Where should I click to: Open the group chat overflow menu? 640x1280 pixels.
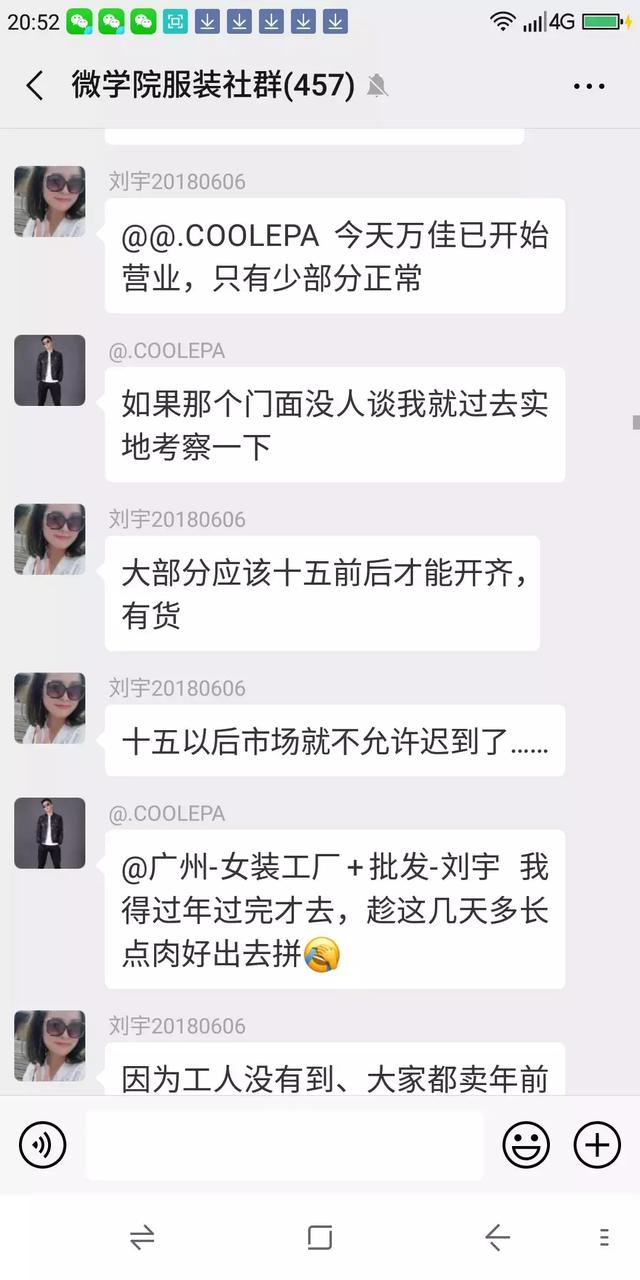(x=589, y=86)
